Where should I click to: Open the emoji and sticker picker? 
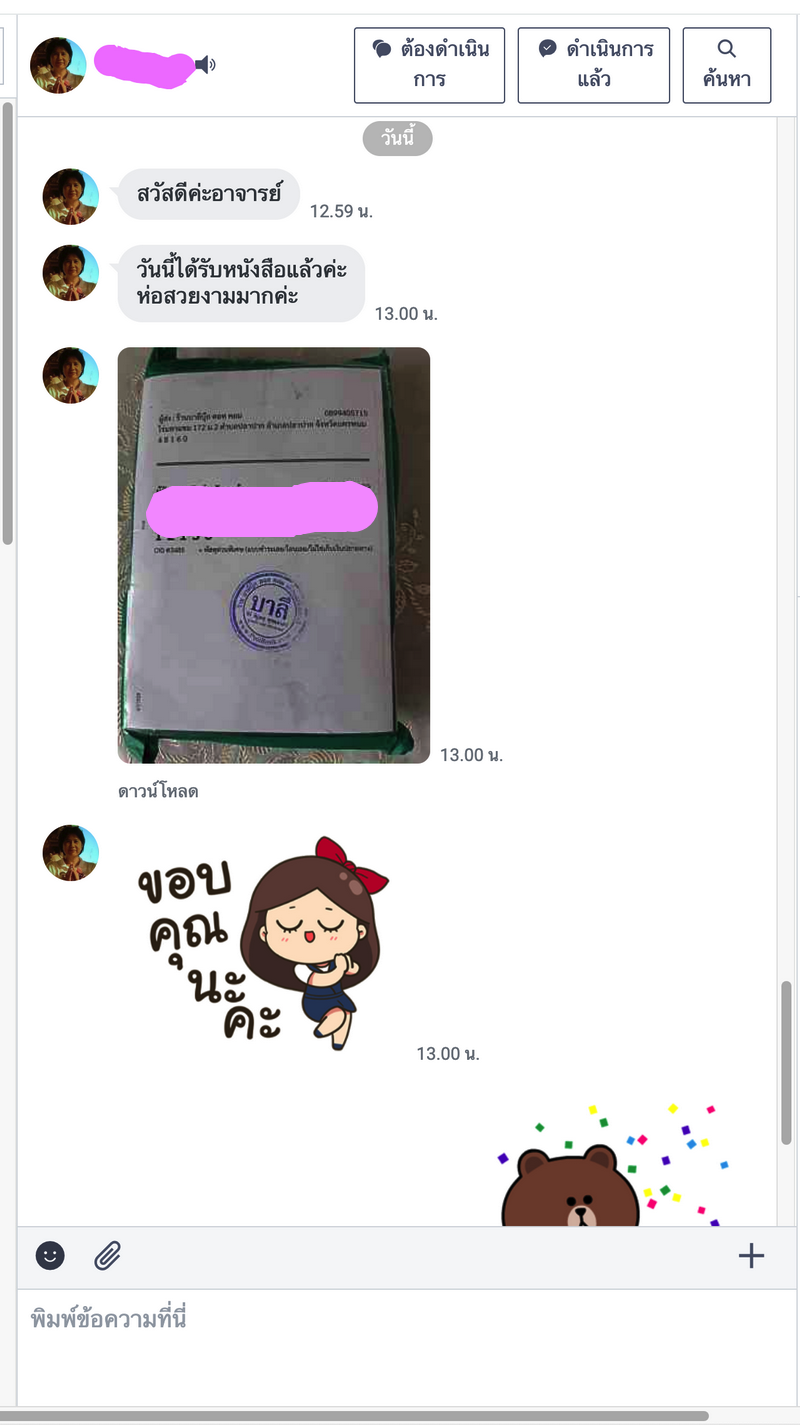click(x=50, y=1255)
